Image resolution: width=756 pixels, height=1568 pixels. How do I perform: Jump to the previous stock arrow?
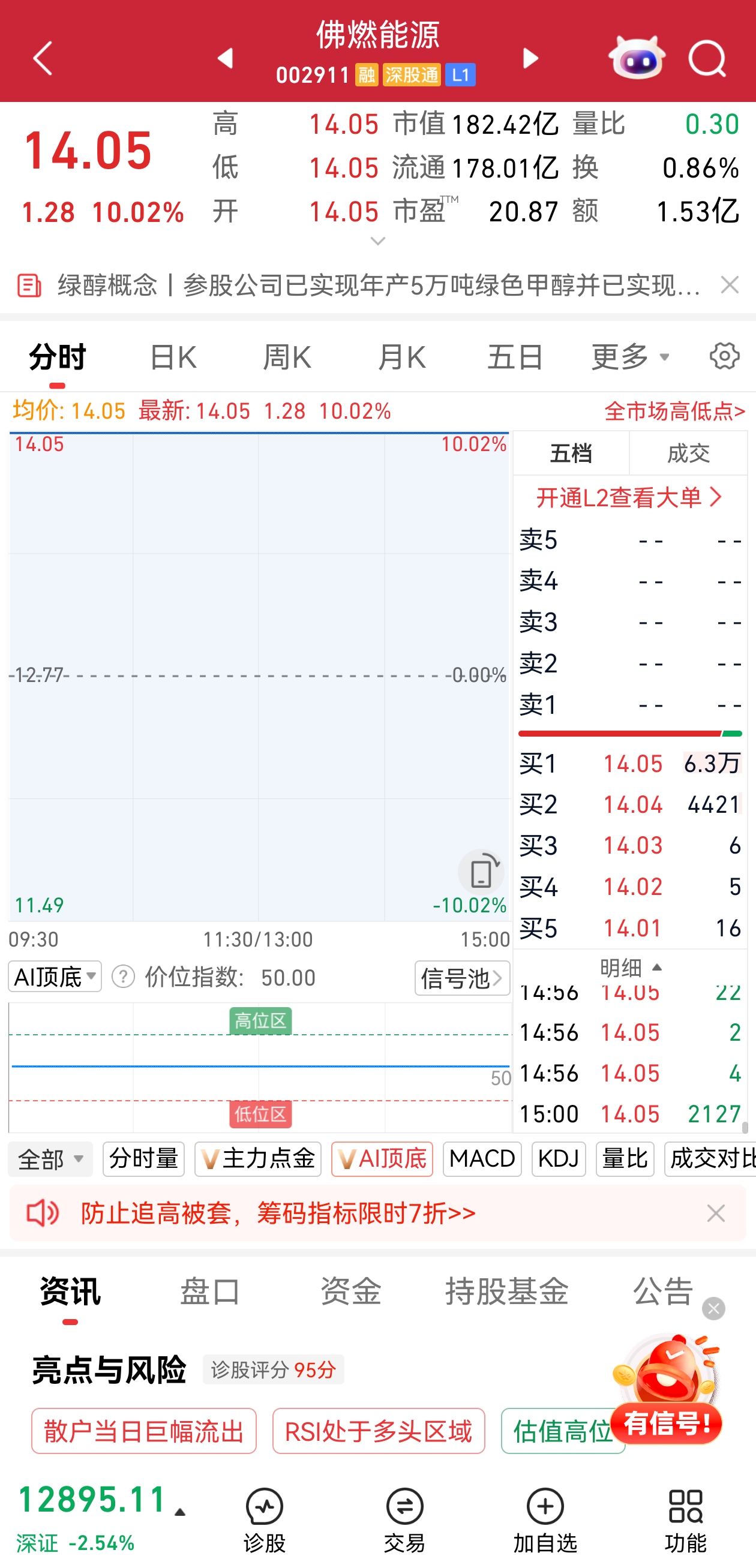226,58
